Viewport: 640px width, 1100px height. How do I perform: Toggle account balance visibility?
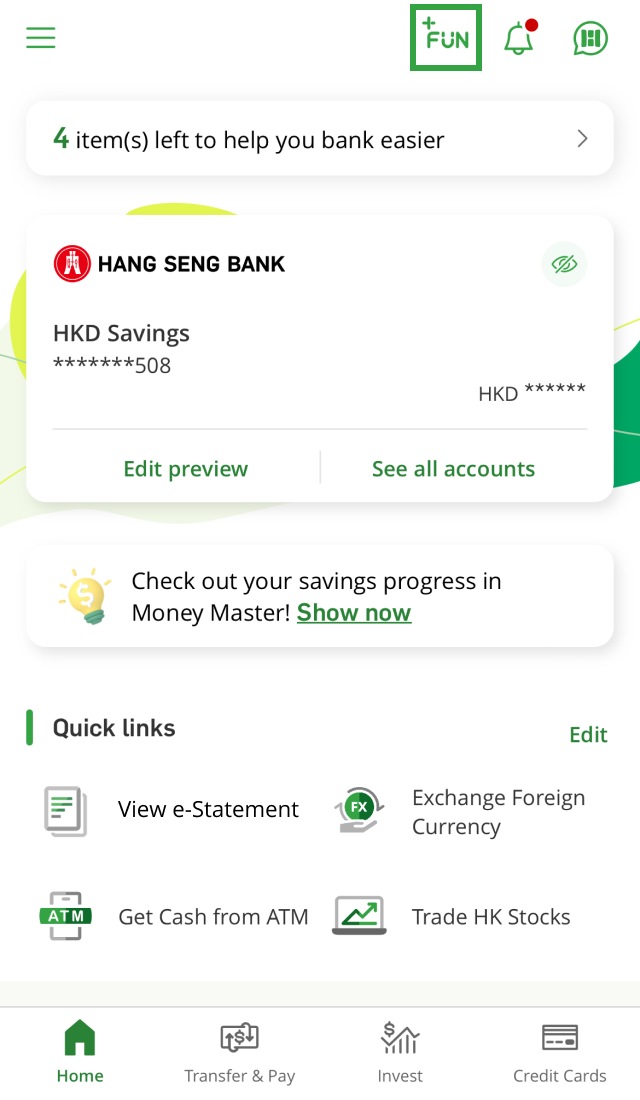coord(564,264)
